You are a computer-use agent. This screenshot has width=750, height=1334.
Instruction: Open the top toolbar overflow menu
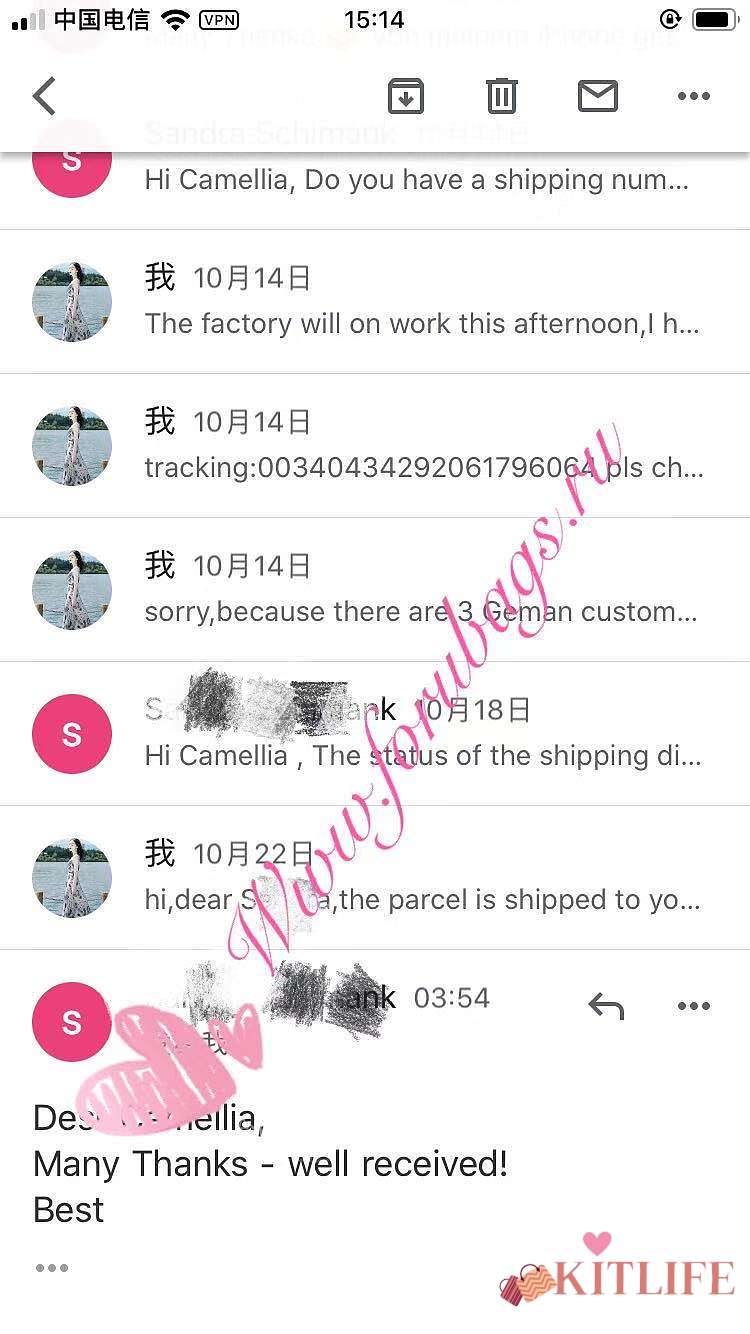693,96
